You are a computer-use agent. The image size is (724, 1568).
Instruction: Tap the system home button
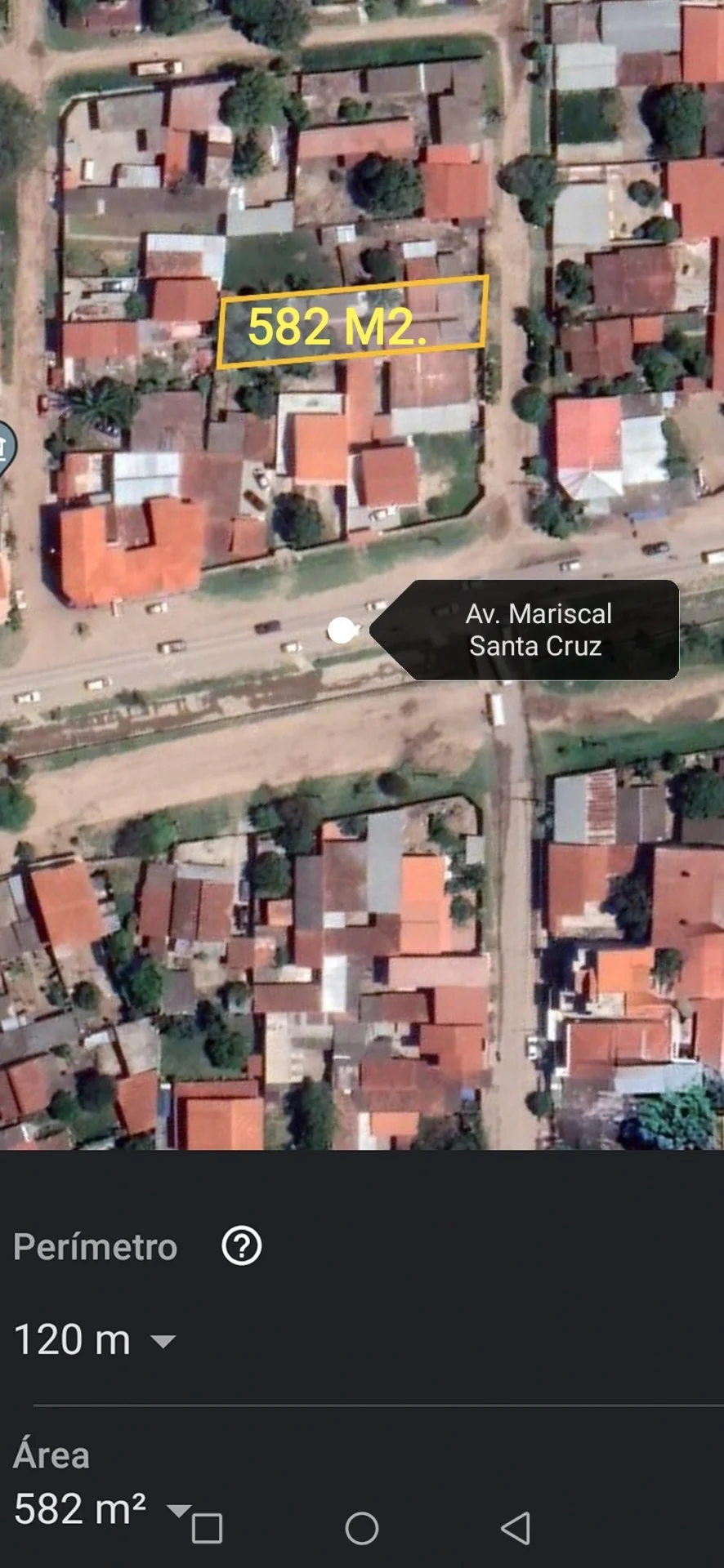(x=362, y=1528)
